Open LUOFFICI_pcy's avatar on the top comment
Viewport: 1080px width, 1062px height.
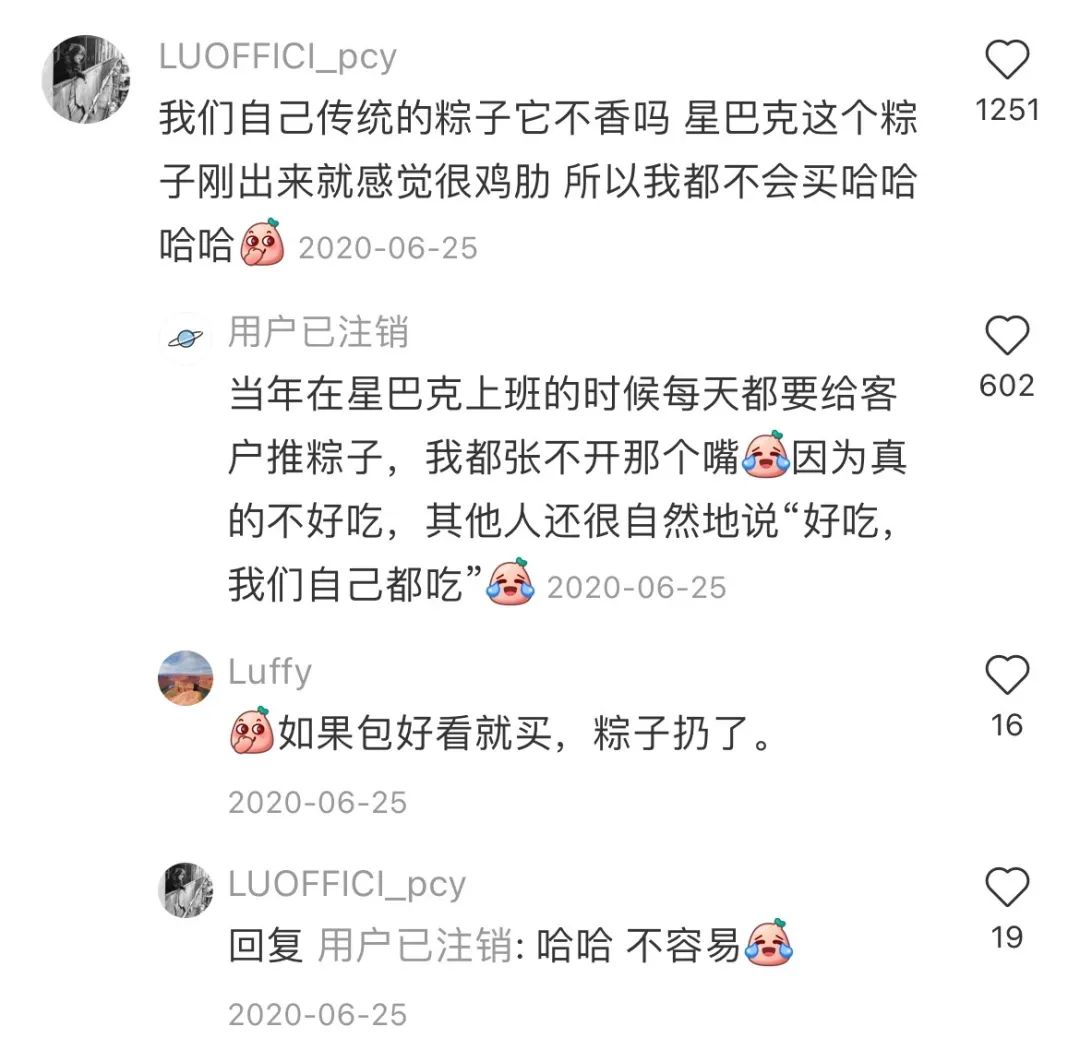(x=86, y=80)
